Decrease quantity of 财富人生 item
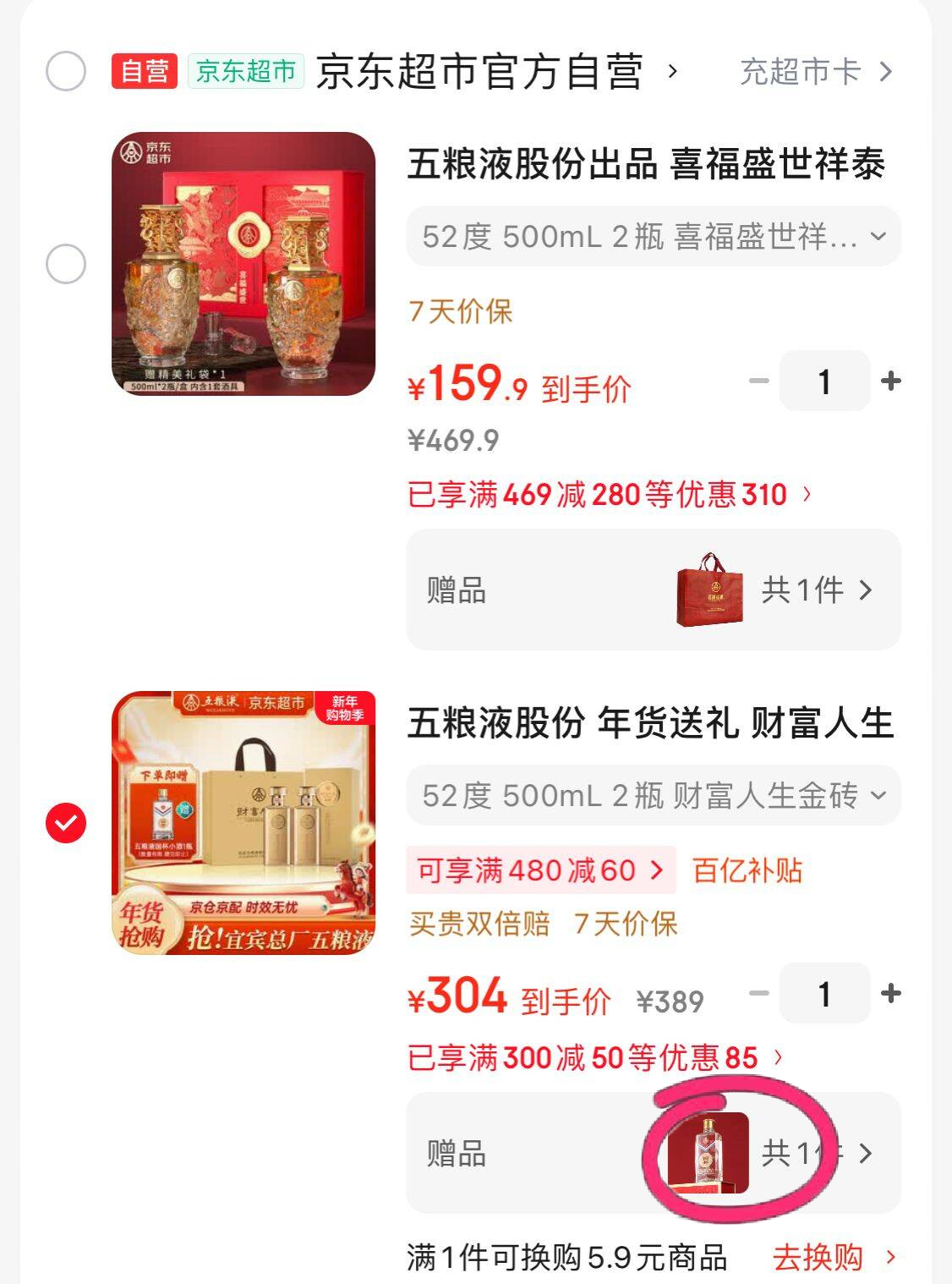Viewport: 952px width, 1284px height. tap(759, 994)
